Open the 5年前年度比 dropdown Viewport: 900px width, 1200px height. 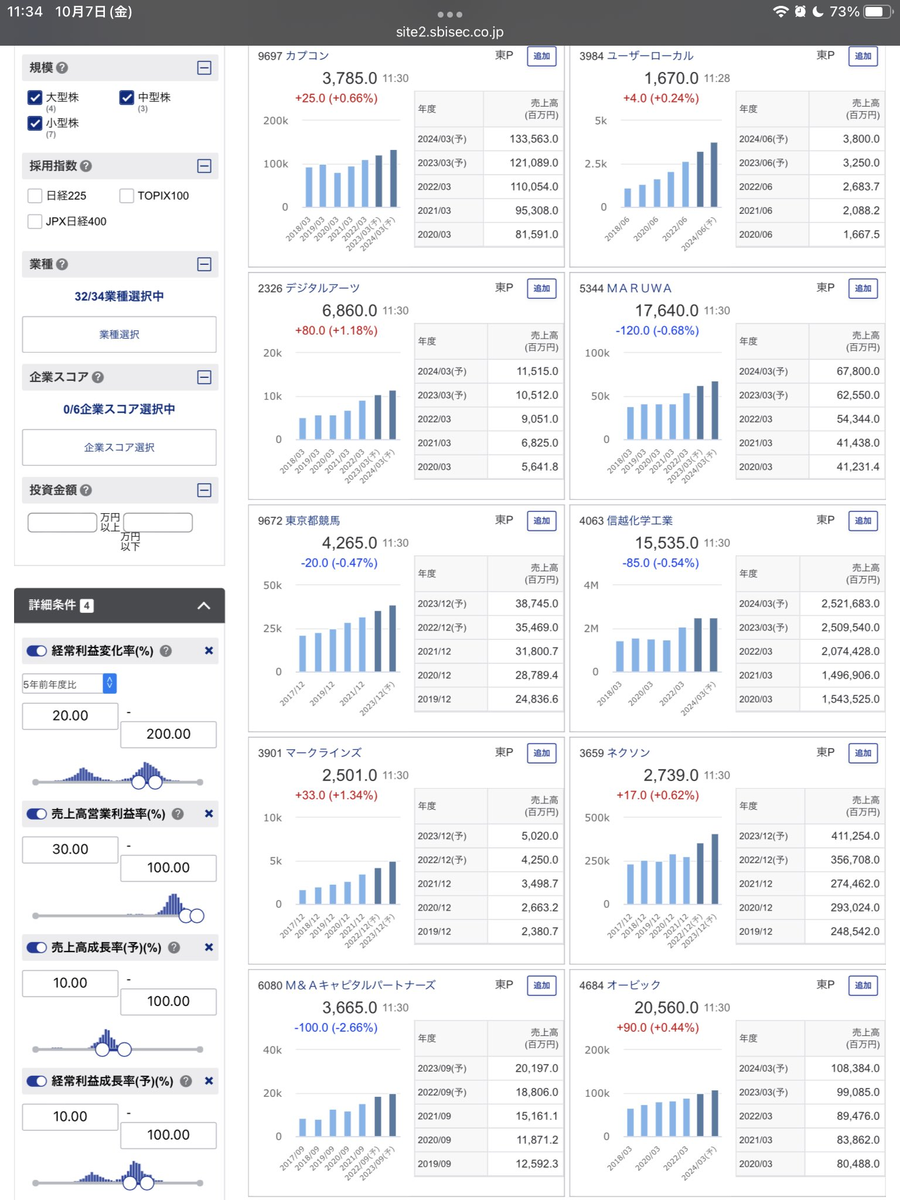click(x=69, y=684)
